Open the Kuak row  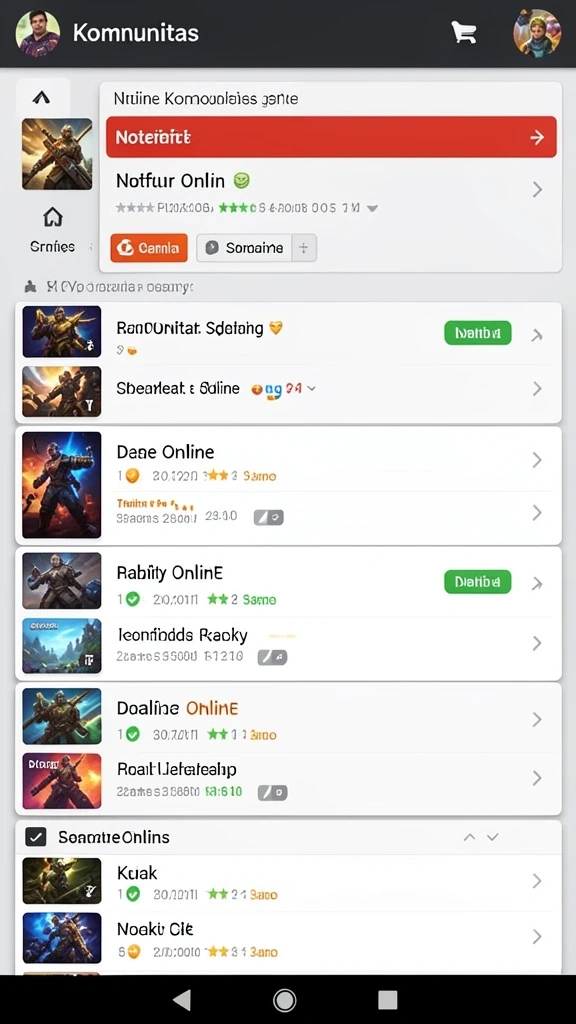288,881
